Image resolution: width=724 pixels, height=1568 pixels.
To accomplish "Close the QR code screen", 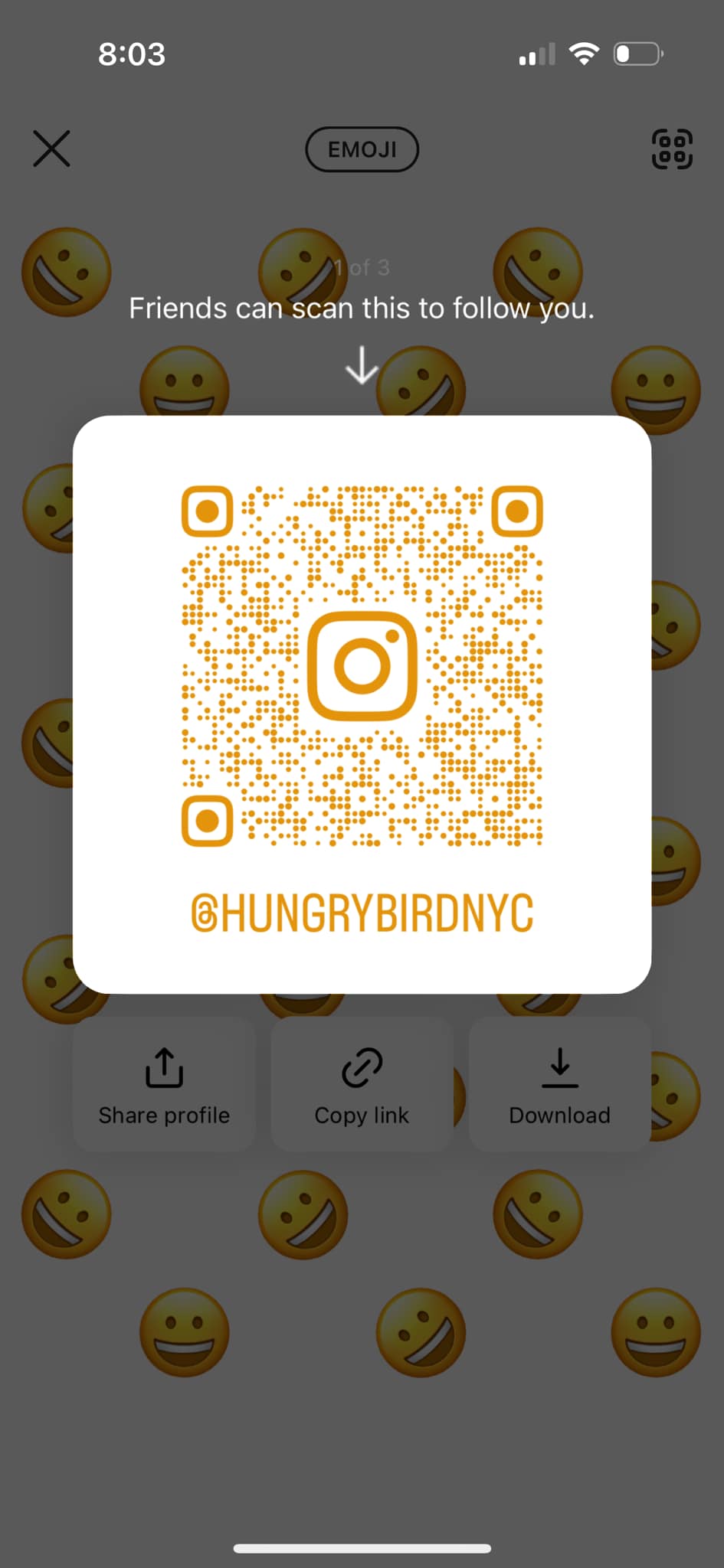I will (51, 149).
